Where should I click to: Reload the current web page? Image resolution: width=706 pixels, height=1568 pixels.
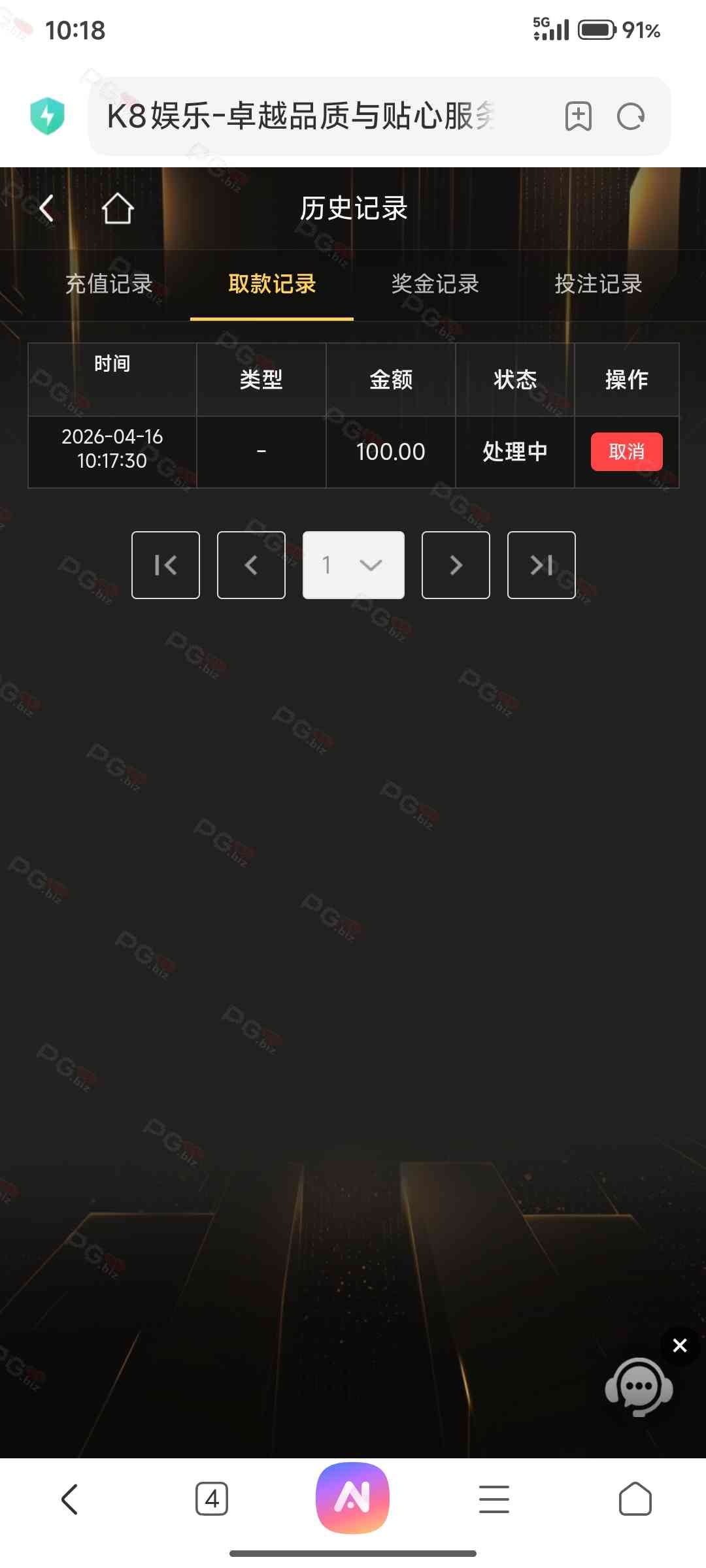pyautogui.click(x=631, y=116)
